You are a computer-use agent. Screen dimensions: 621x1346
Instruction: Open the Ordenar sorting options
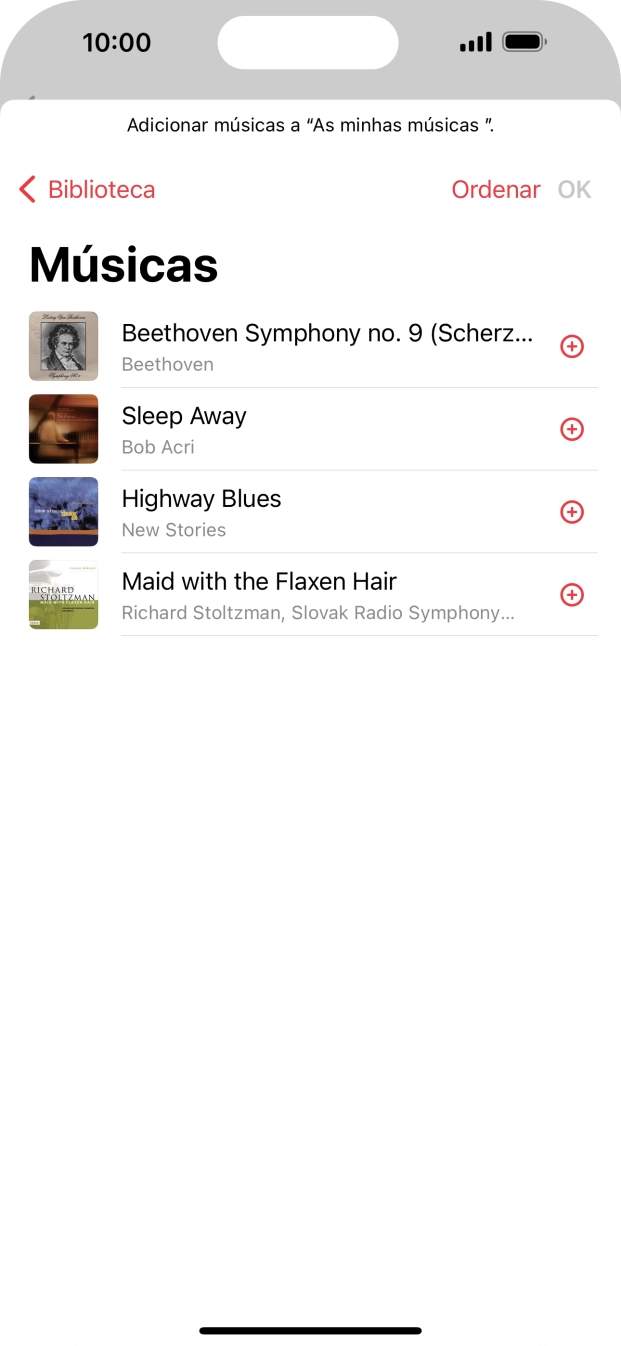tap(495, 190)
